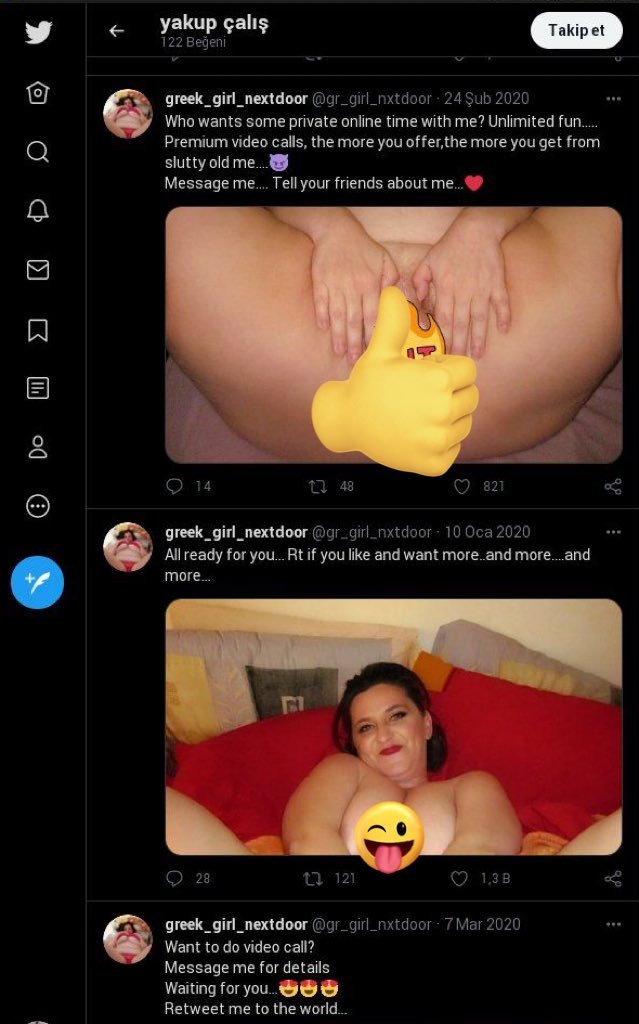
Task: Open overflow menu on 7 Mar 2020 tweet
Action: [x=612, y=925]
